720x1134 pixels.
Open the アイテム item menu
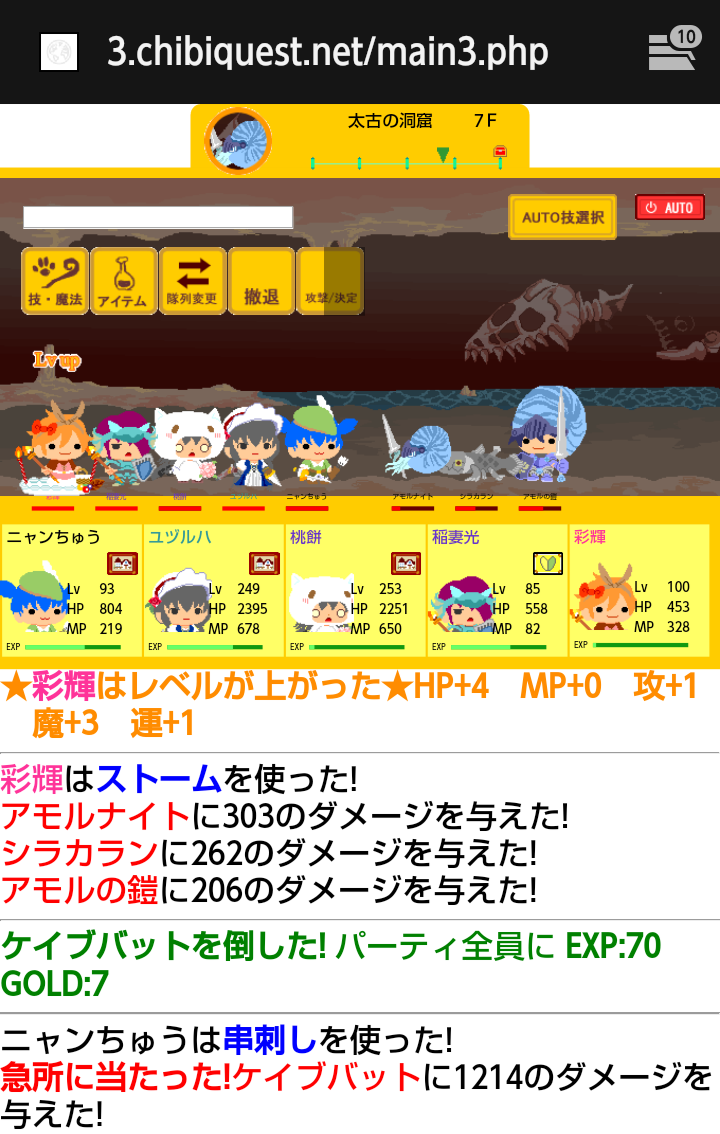click(123, 281)
